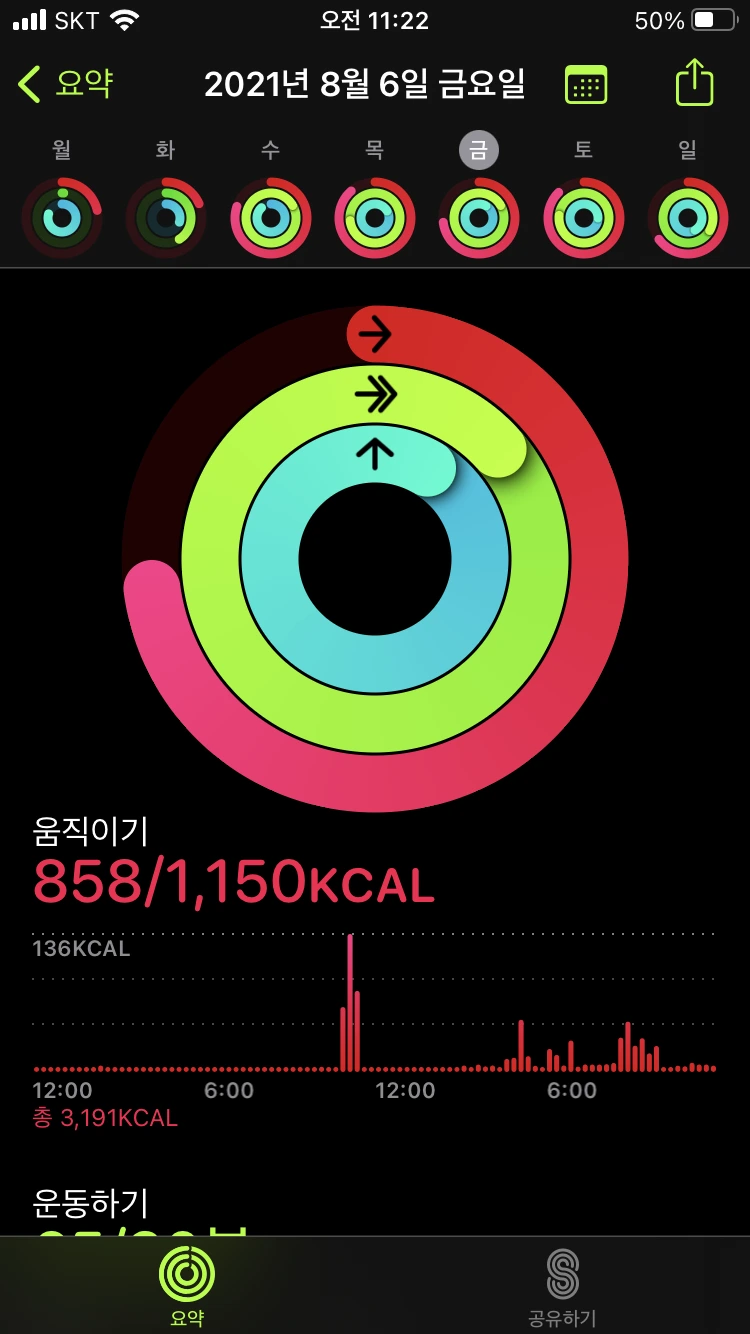Select Tuesday (화) activity rings

pyautogui.click(x=166, y=217)
